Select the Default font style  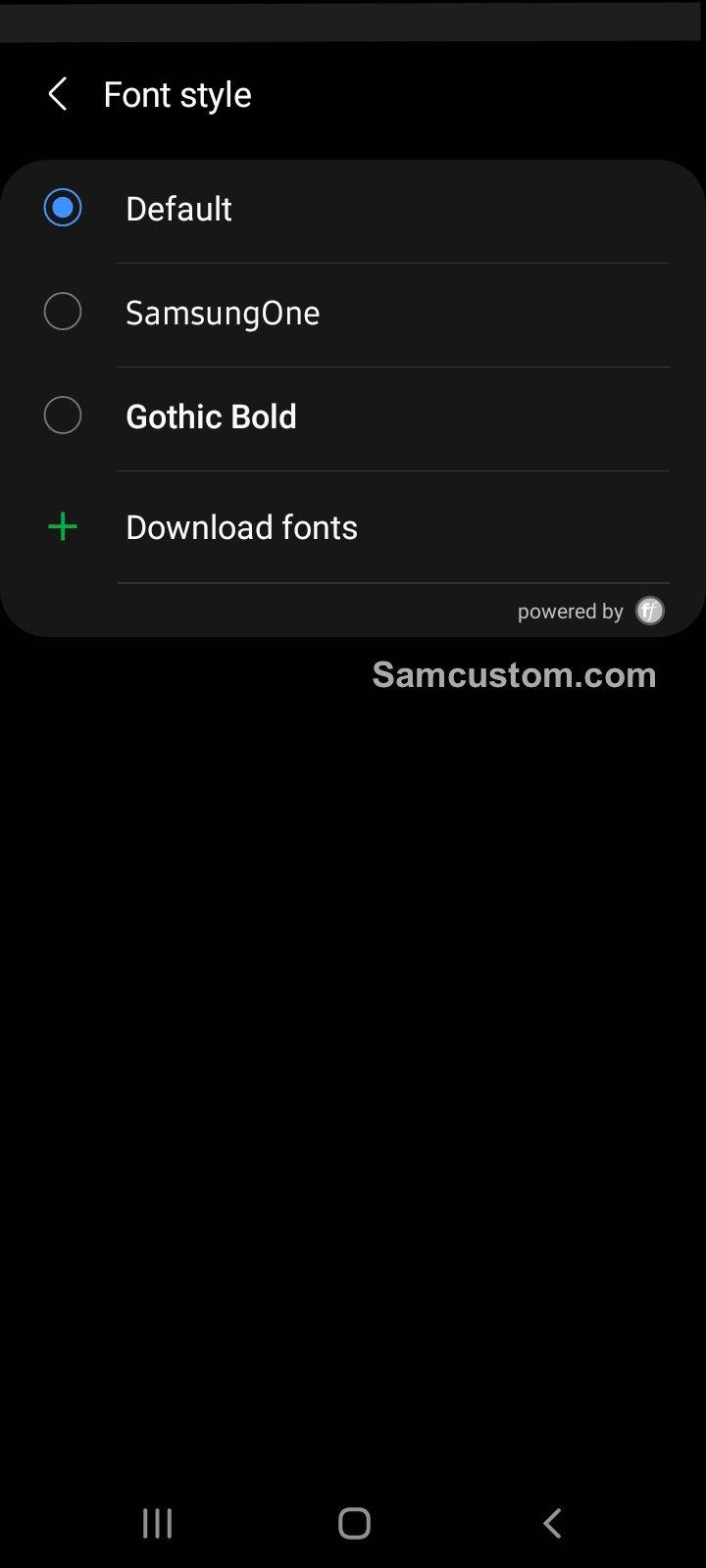tap(63, 208)
